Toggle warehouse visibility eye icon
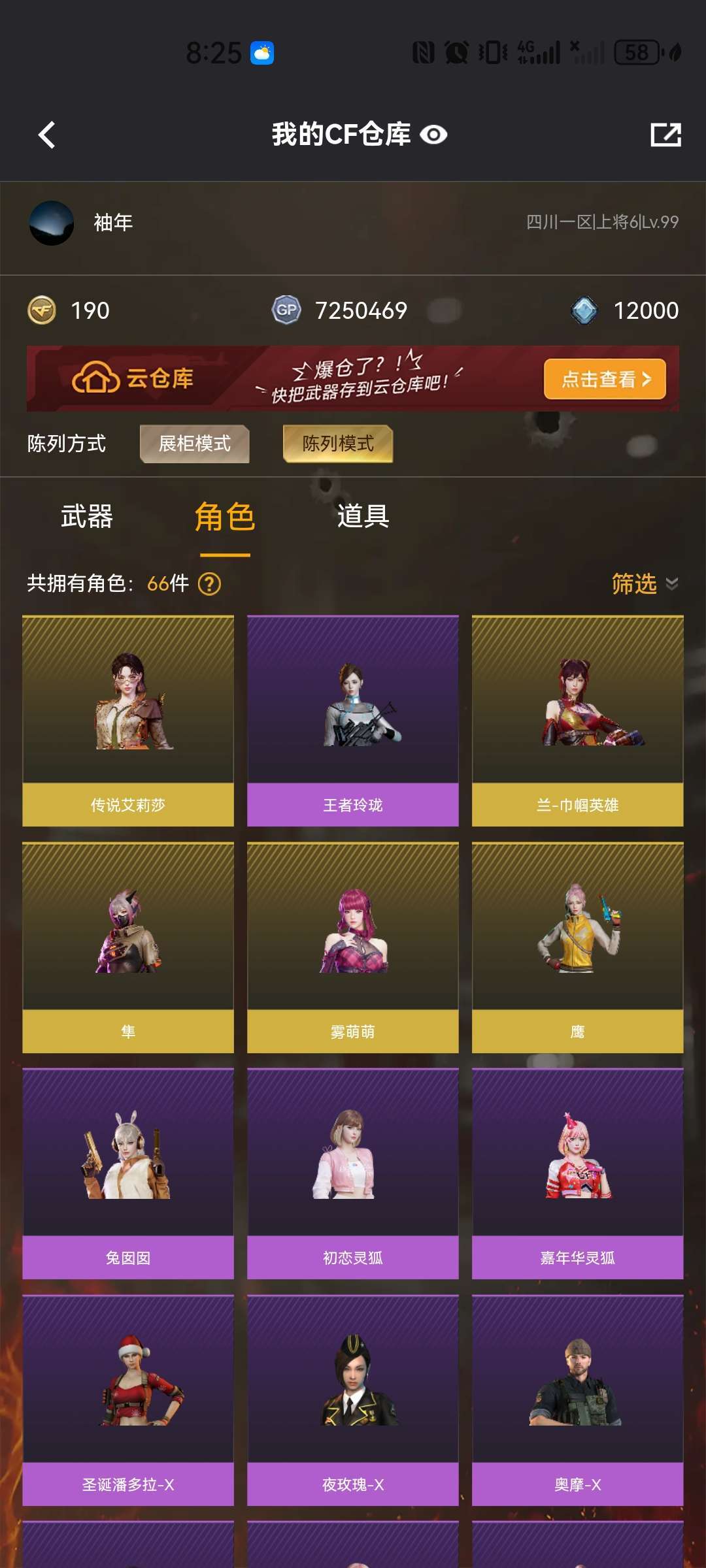Screen dimensions: 706x1568 tap(433, 135)
